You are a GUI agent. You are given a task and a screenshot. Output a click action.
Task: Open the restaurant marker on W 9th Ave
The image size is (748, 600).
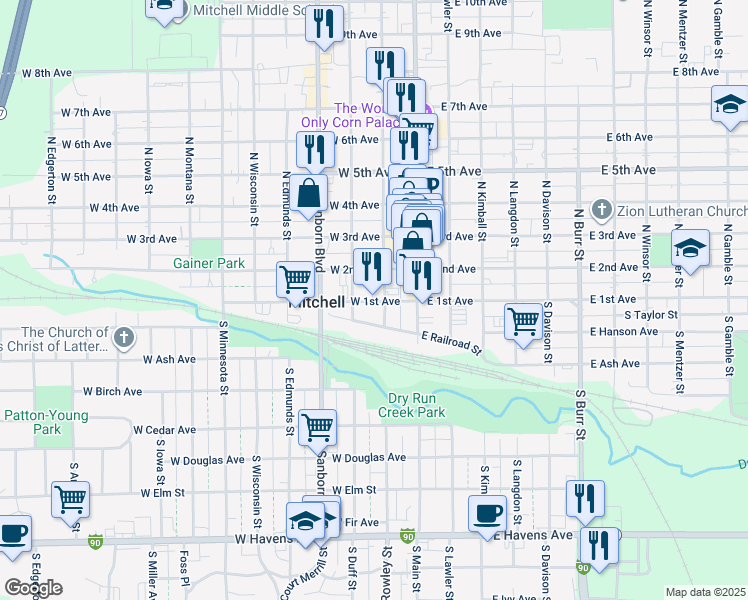click(323, 23)
